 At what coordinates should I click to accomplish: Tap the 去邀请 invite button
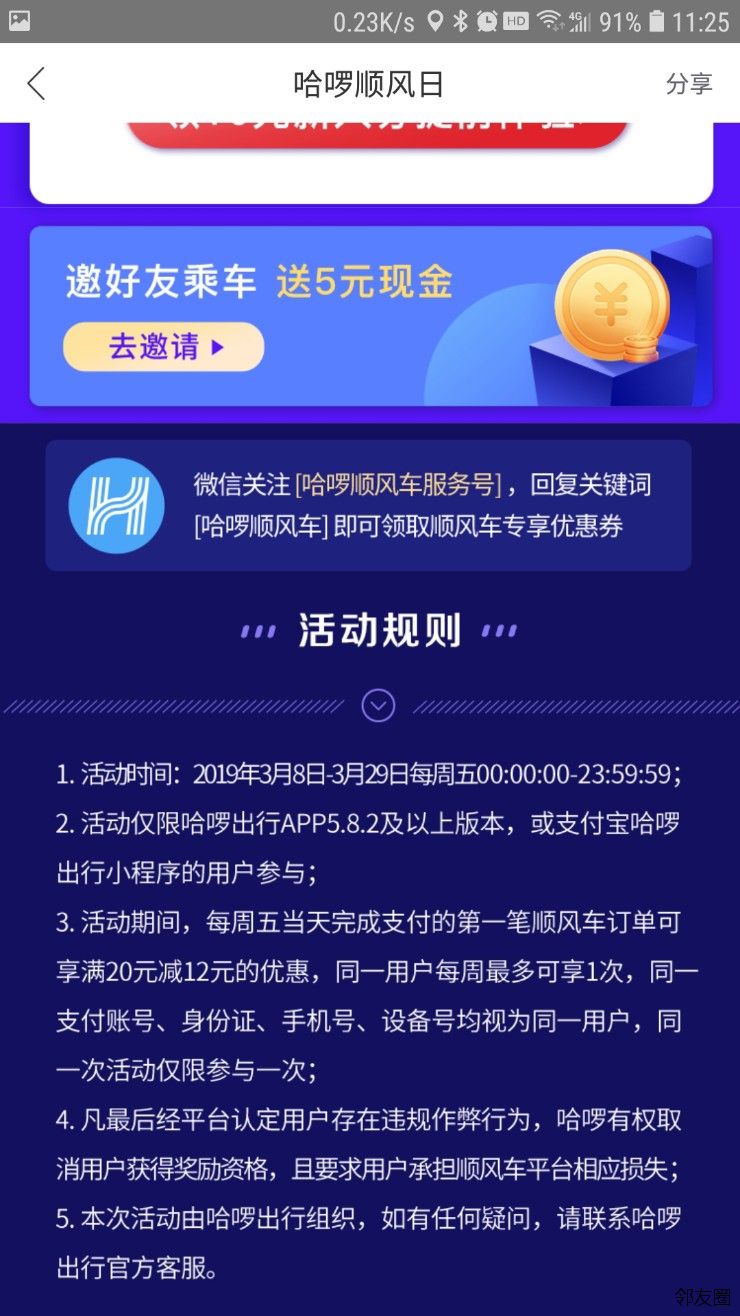pyautogui.click(x=164, y=347)
